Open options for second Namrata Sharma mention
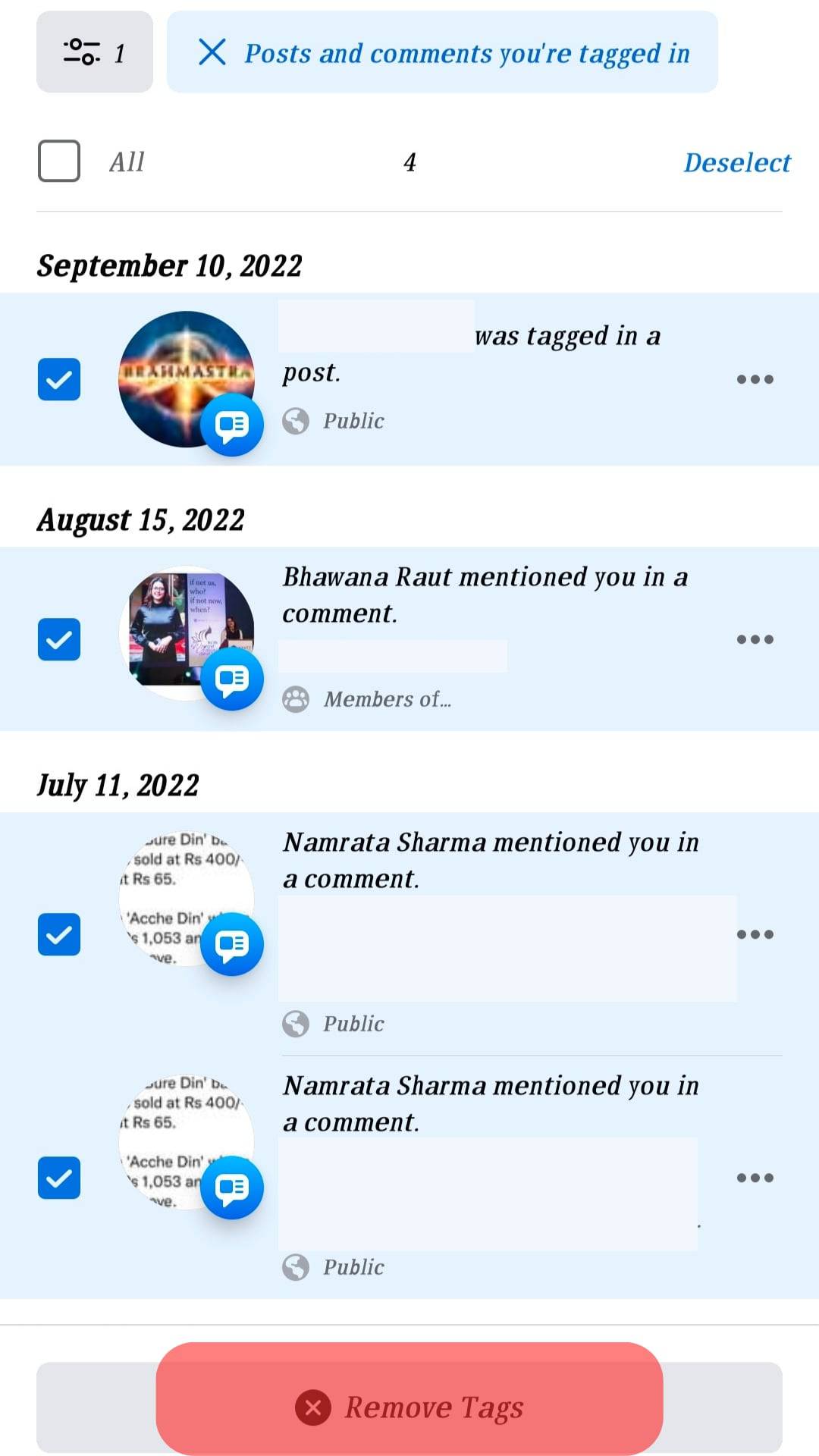This screenshot has width=819, height=1456. point(755,1178)
